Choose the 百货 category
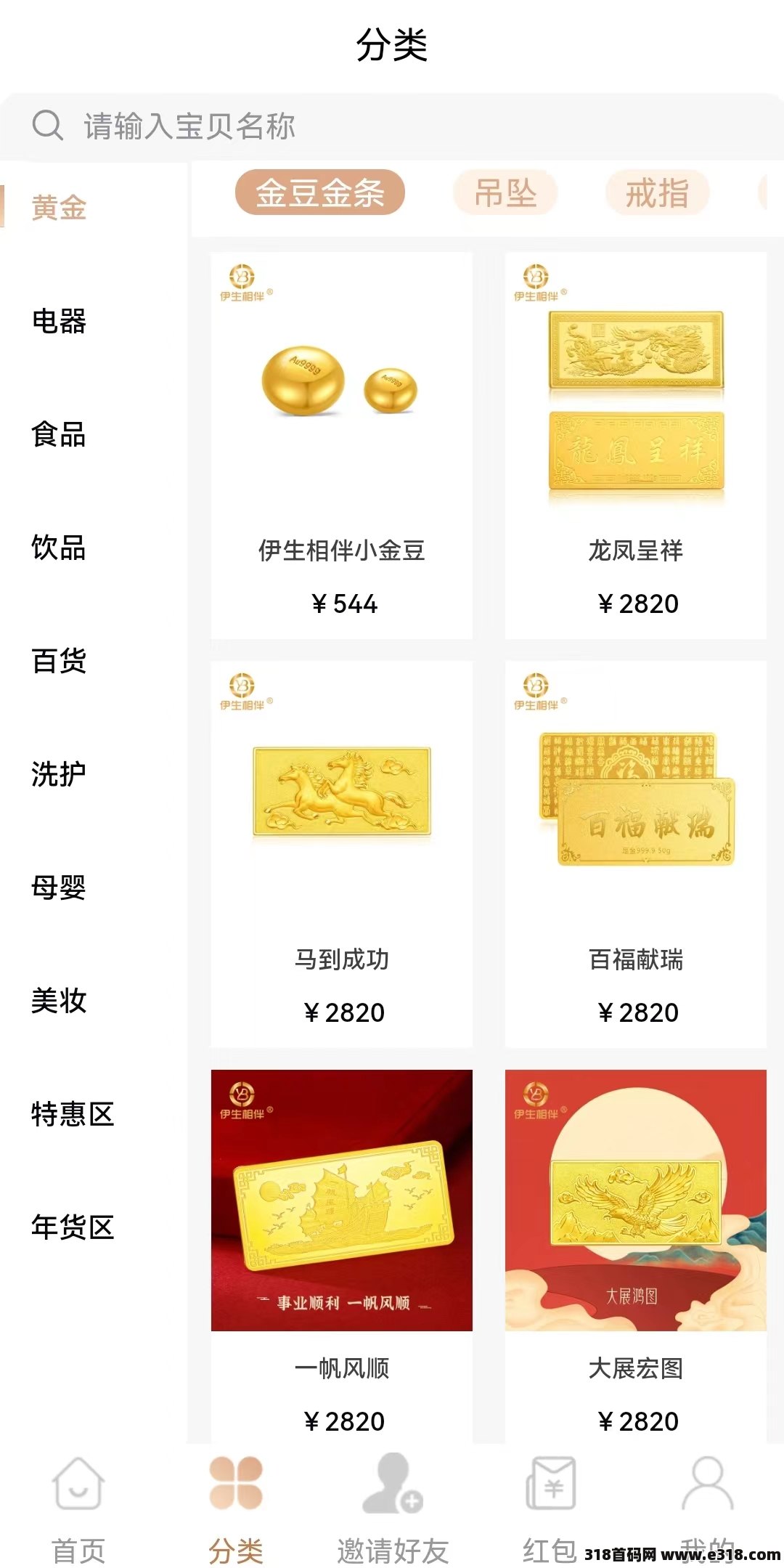Image resolution: width=784 pixels, height=1568 pixels. [59, 662]
